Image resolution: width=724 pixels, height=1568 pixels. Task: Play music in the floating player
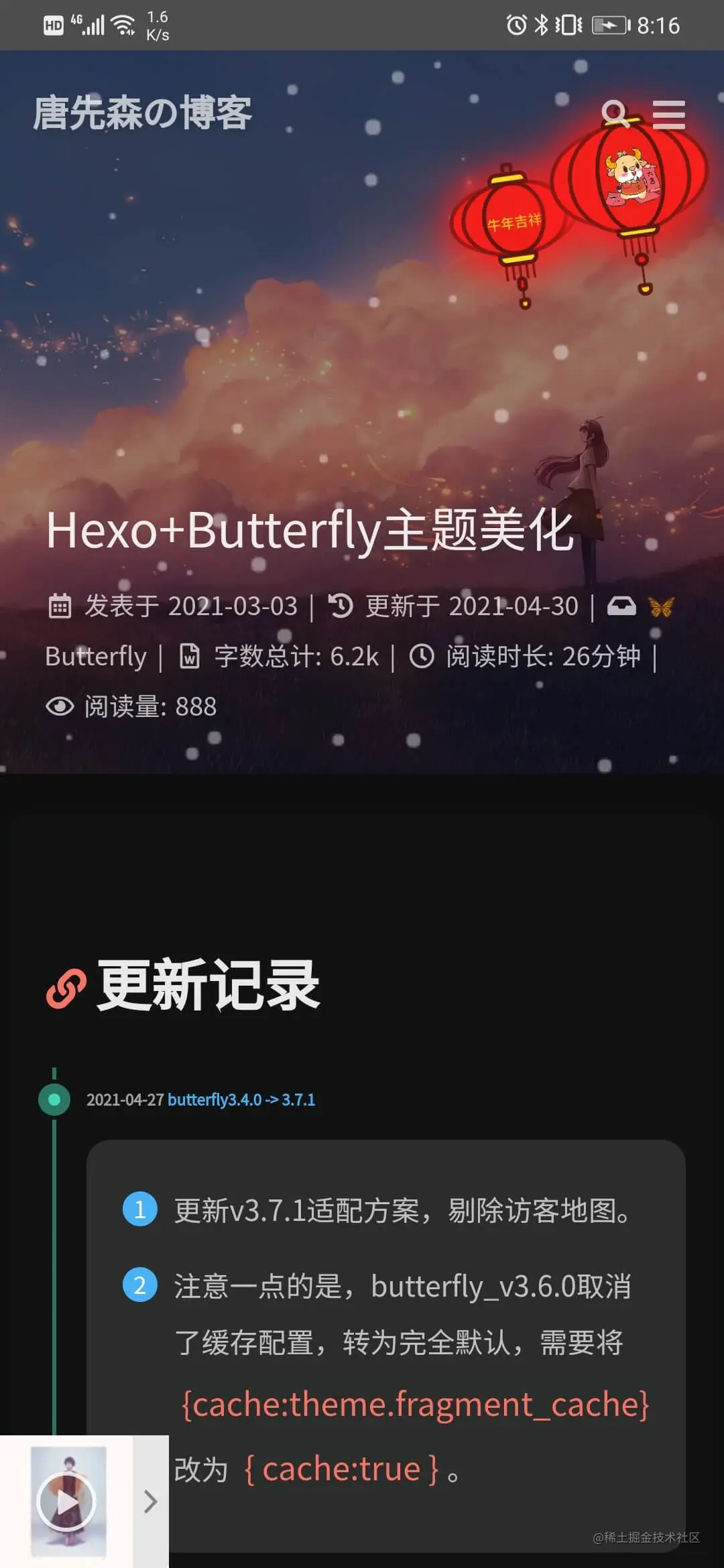tap(67, 1502)
